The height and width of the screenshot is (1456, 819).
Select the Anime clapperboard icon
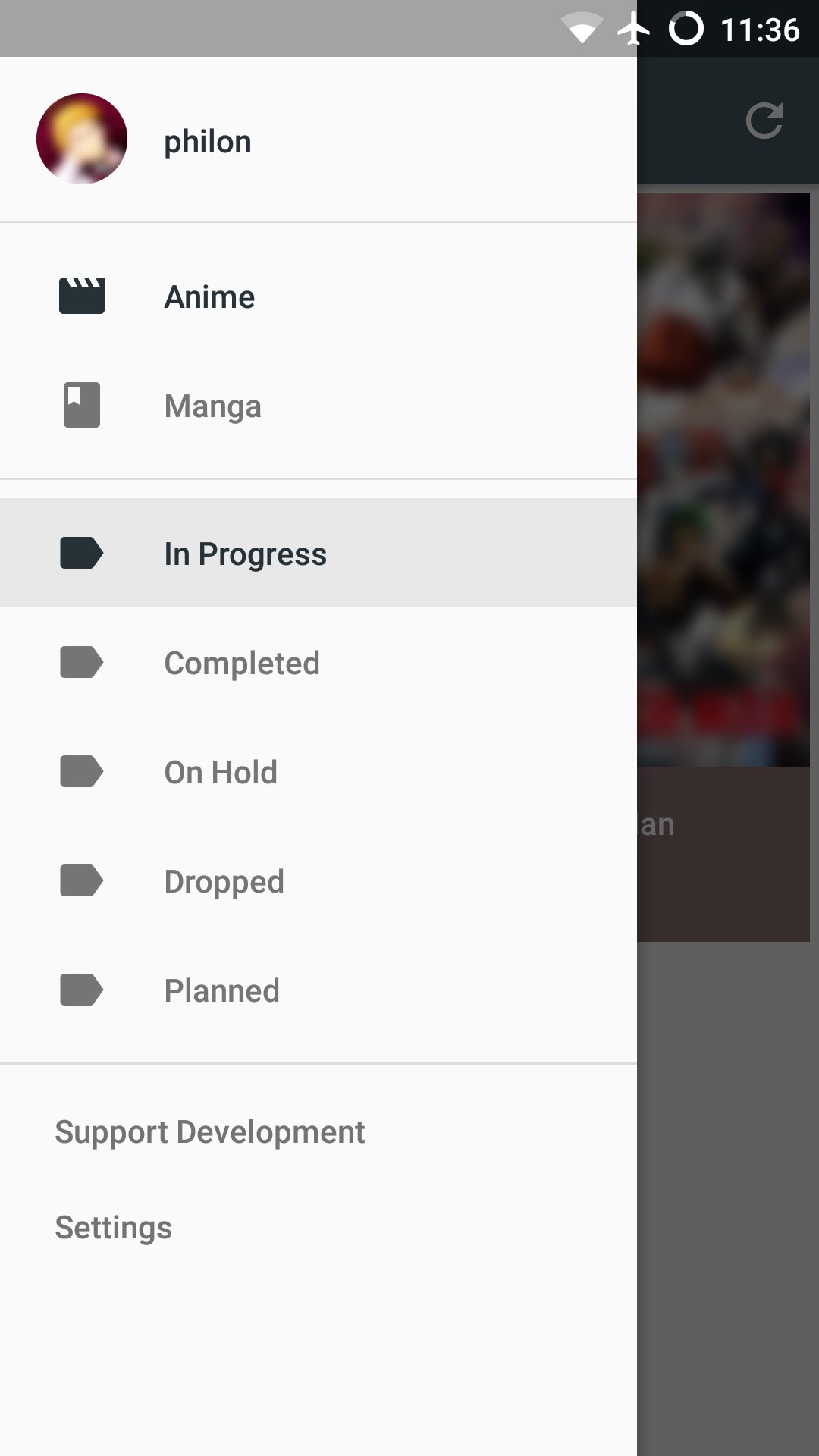(x=82, y=296)
